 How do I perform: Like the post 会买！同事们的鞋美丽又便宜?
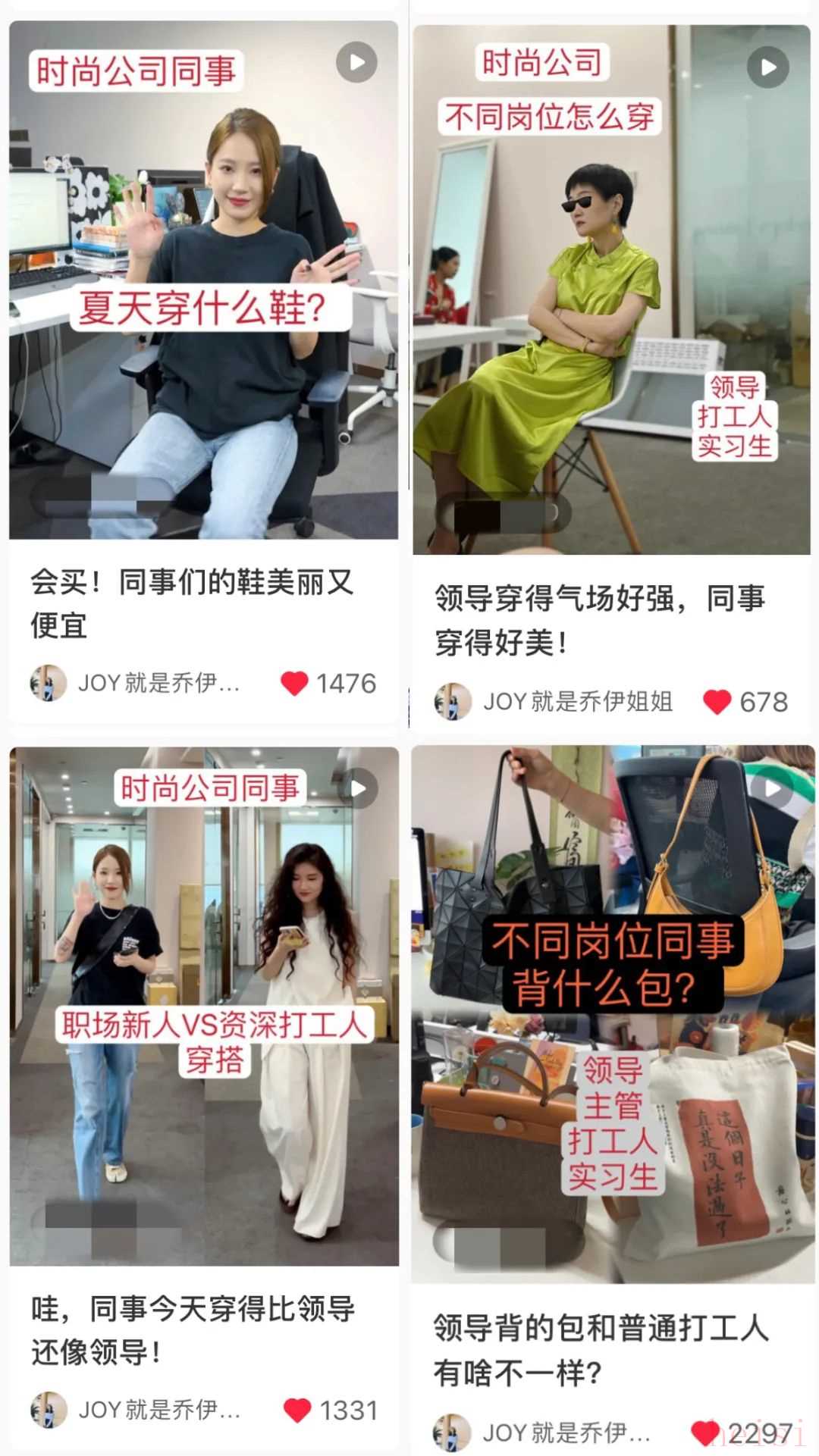(x=294, y=684)
